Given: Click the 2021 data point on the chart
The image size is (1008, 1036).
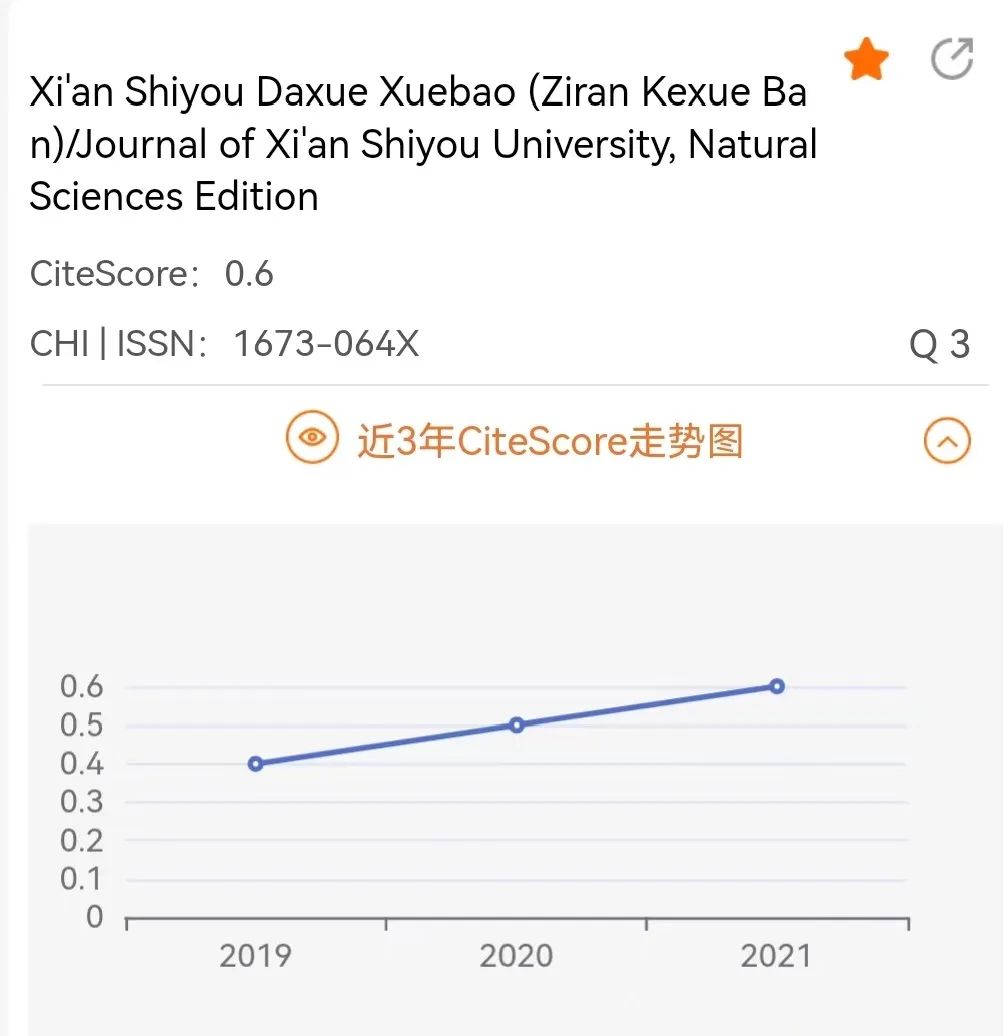Looking at the screenshot, I should 778,685.
